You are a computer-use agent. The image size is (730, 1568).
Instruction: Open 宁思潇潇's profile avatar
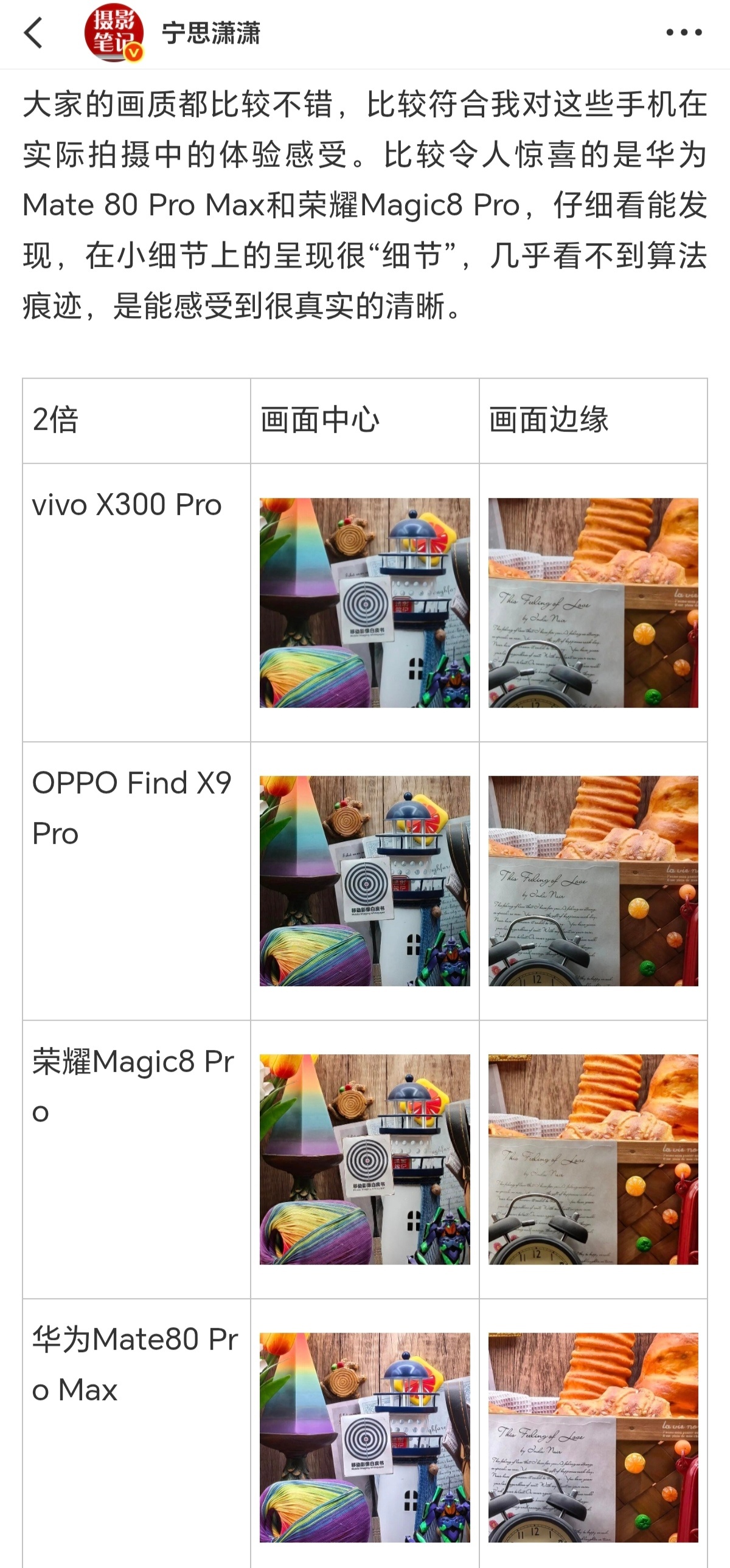click(x=114, y=33)
